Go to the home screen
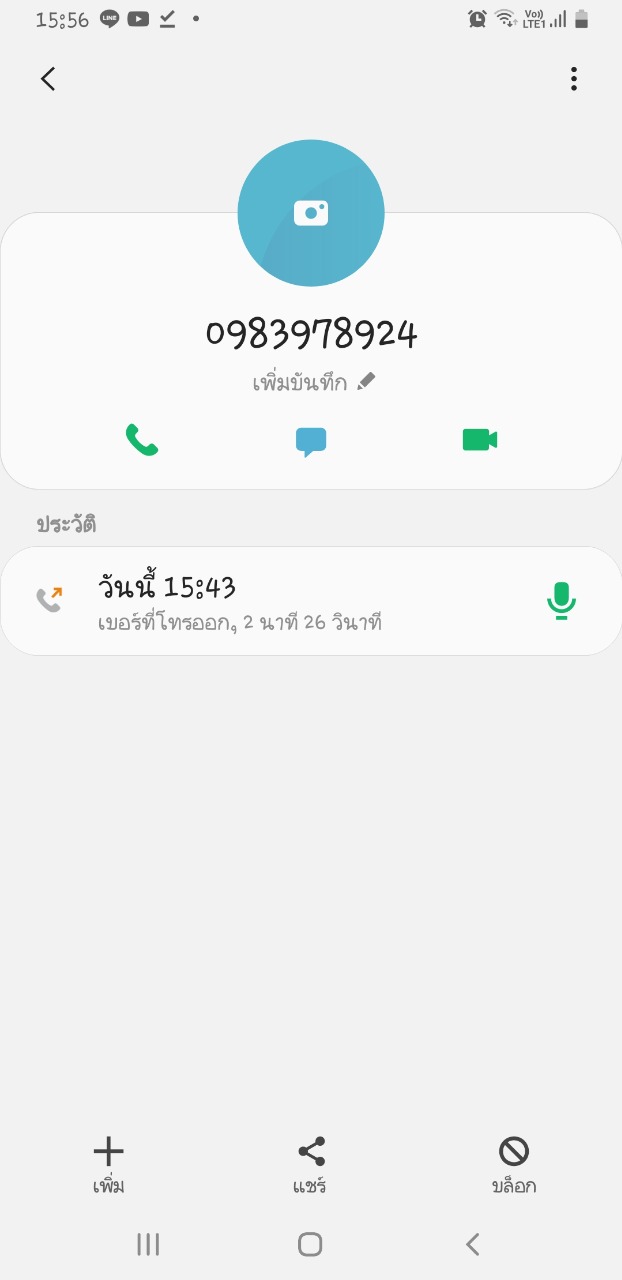 coord(310,1244)
